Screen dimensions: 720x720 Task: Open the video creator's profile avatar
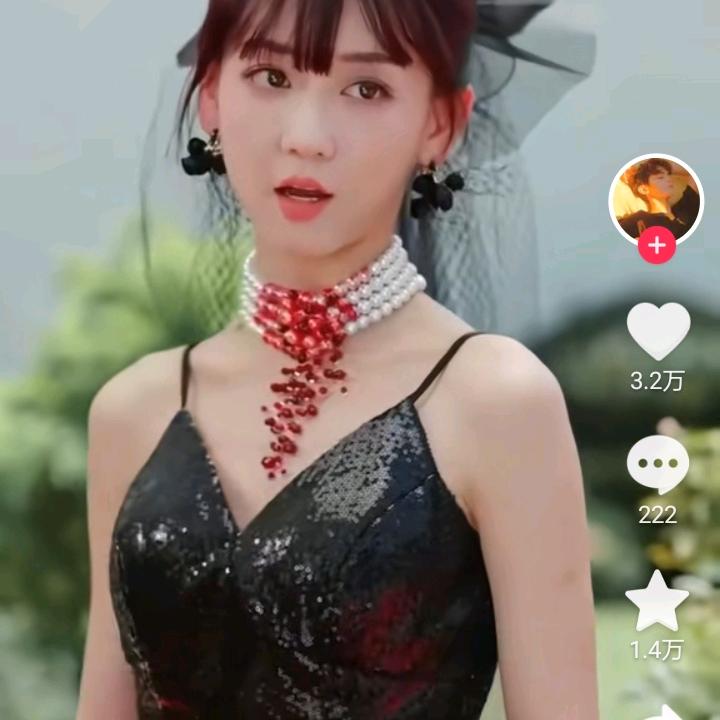click(656, 200)
